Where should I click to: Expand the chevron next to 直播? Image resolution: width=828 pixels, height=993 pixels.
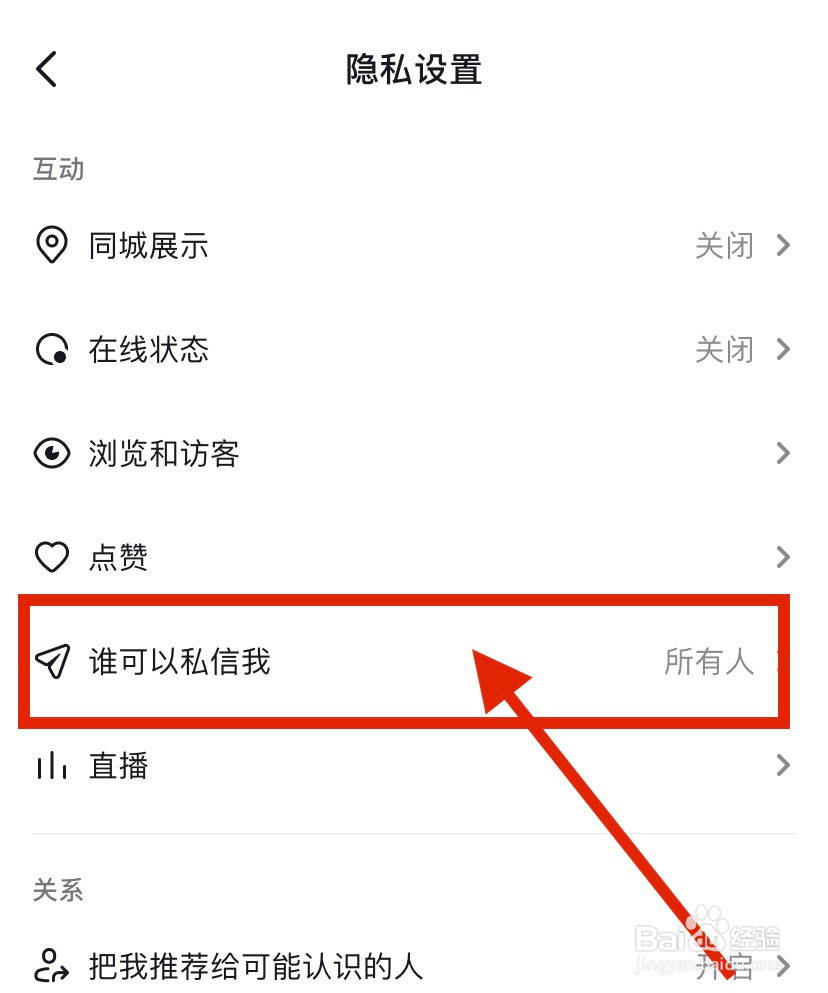coord(783,765)
